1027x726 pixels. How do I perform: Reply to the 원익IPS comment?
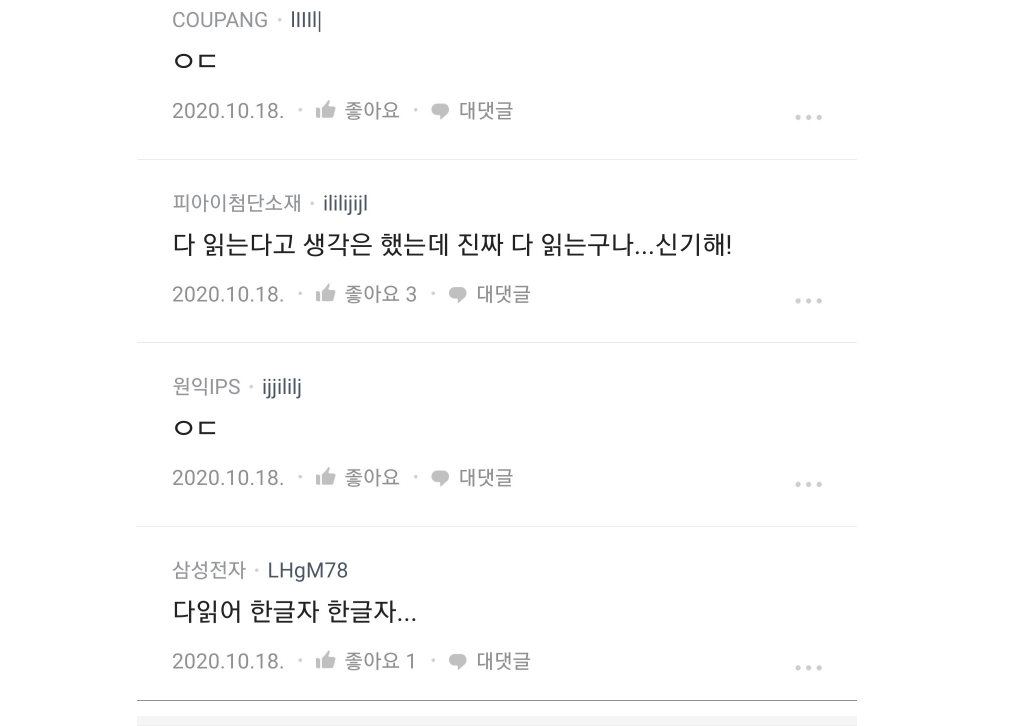[x=472, y=478]
